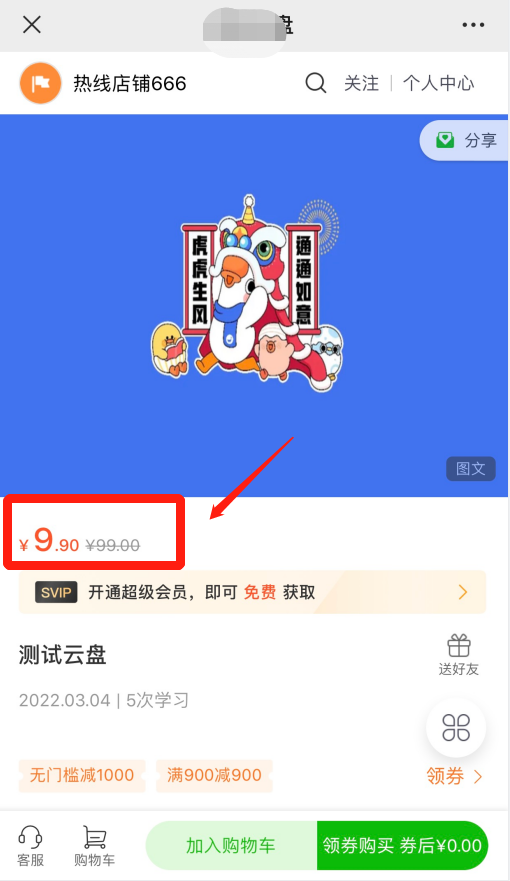
Task: Tap 领券购买 to buy with coupon
Action: (x=402, y=845)
